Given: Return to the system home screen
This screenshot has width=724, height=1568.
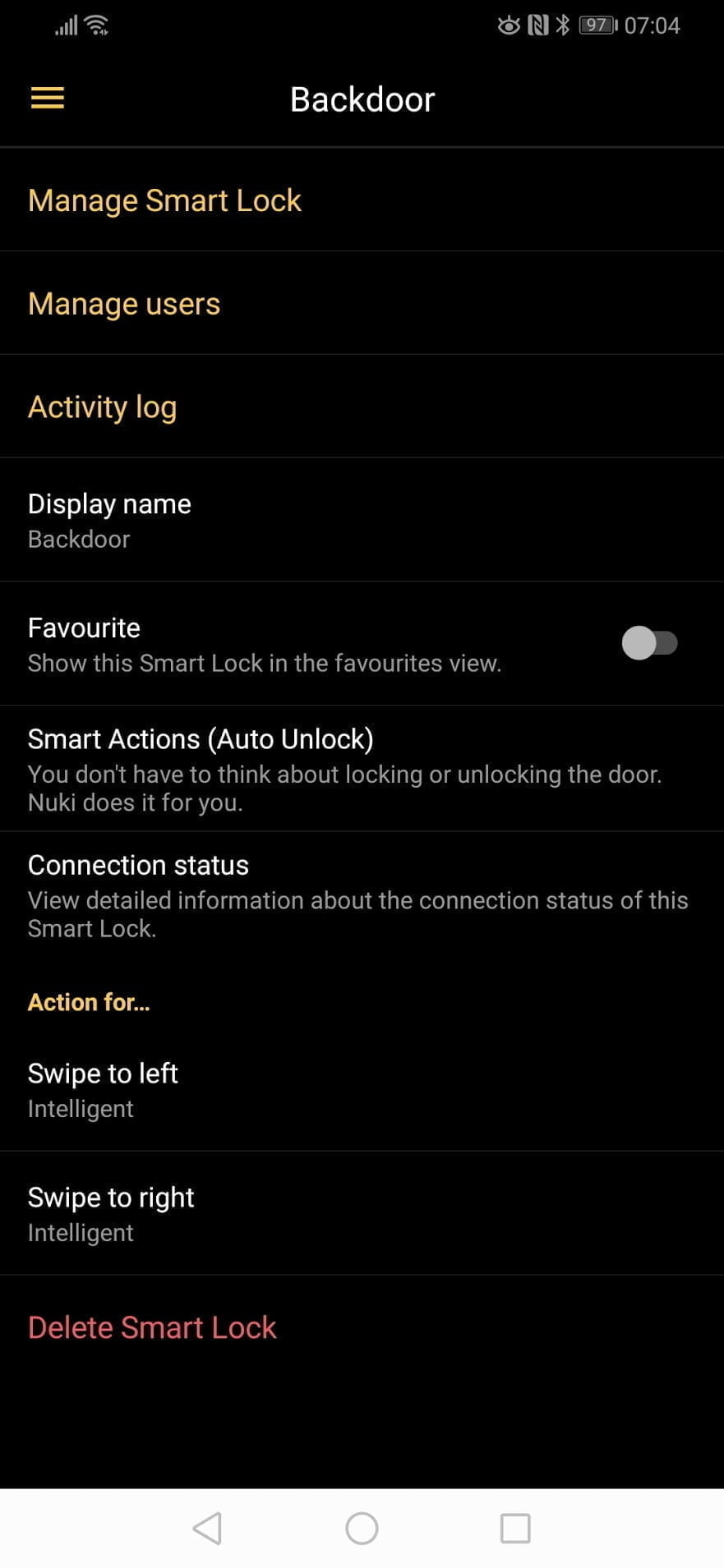Looking at the screenshot, I should (362, 1529).
